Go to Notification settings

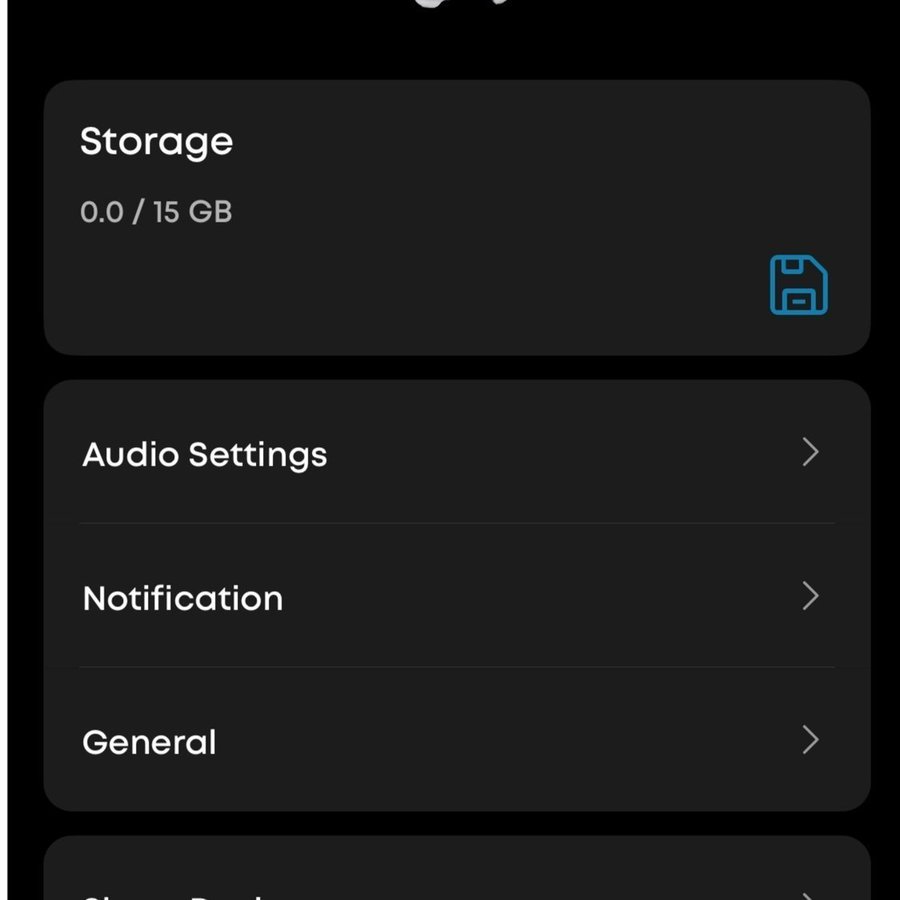(456, 597)
